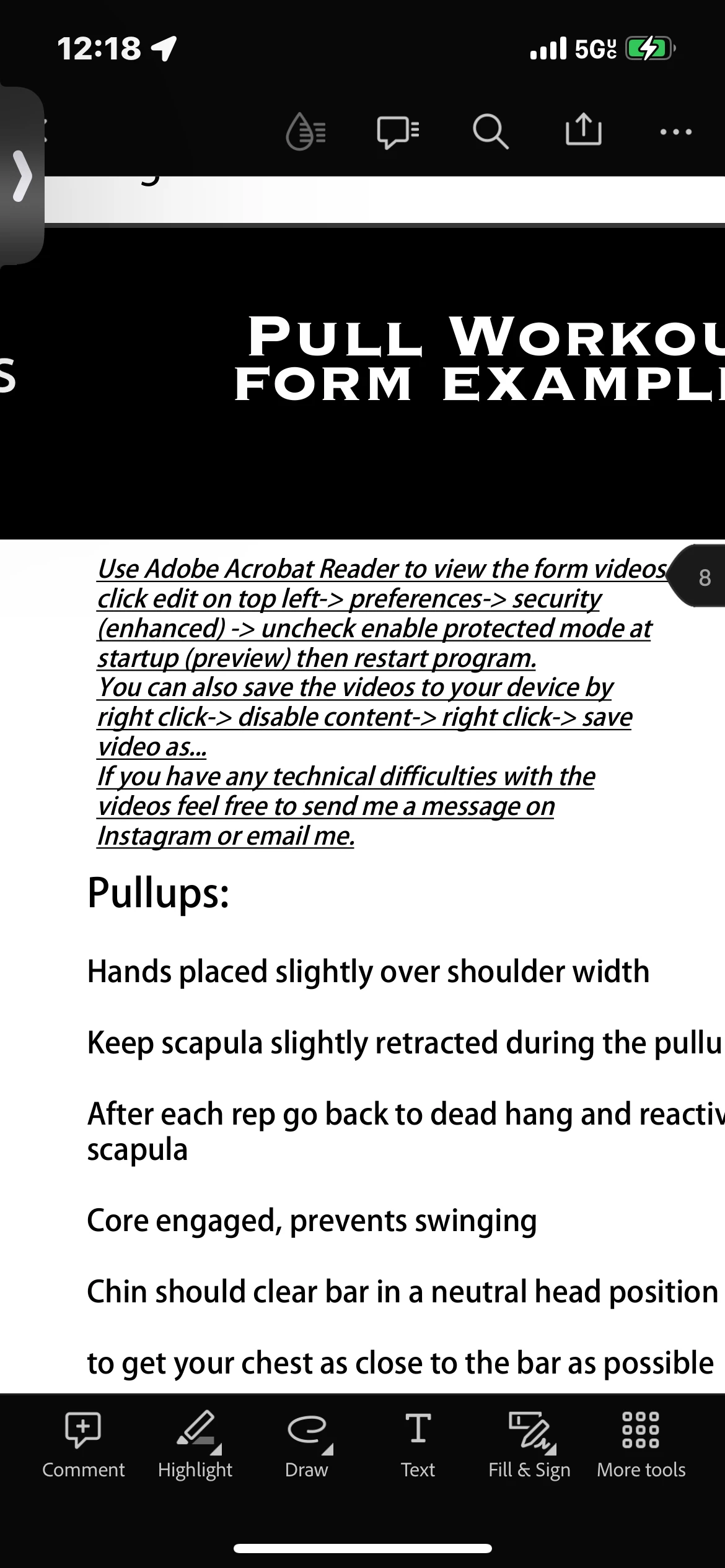Image resolution: width=725 pixels, height=1568 pixels.
Task: Expand the left side panel arrow
Action: point(22,176)
